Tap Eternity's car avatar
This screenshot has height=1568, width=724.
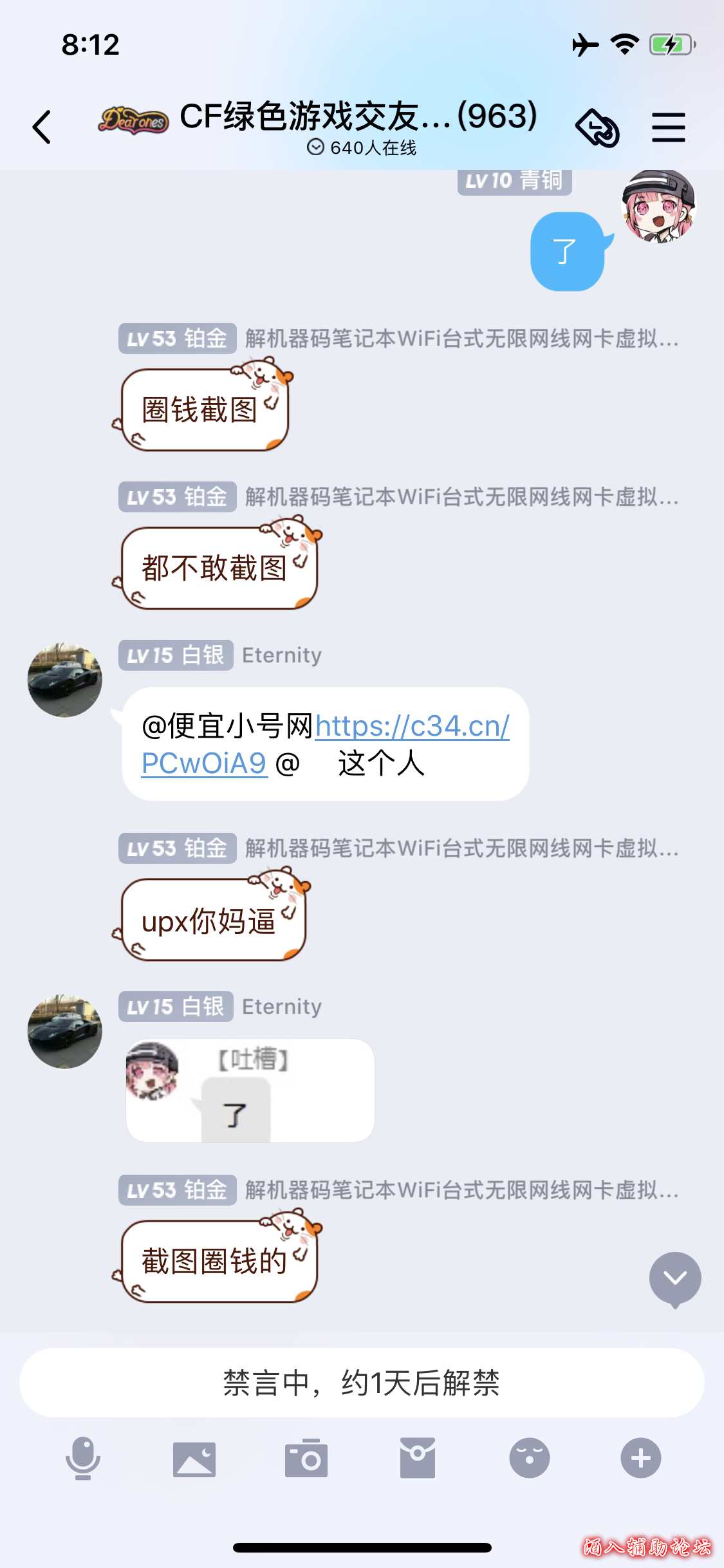click(x=64, y=679)
